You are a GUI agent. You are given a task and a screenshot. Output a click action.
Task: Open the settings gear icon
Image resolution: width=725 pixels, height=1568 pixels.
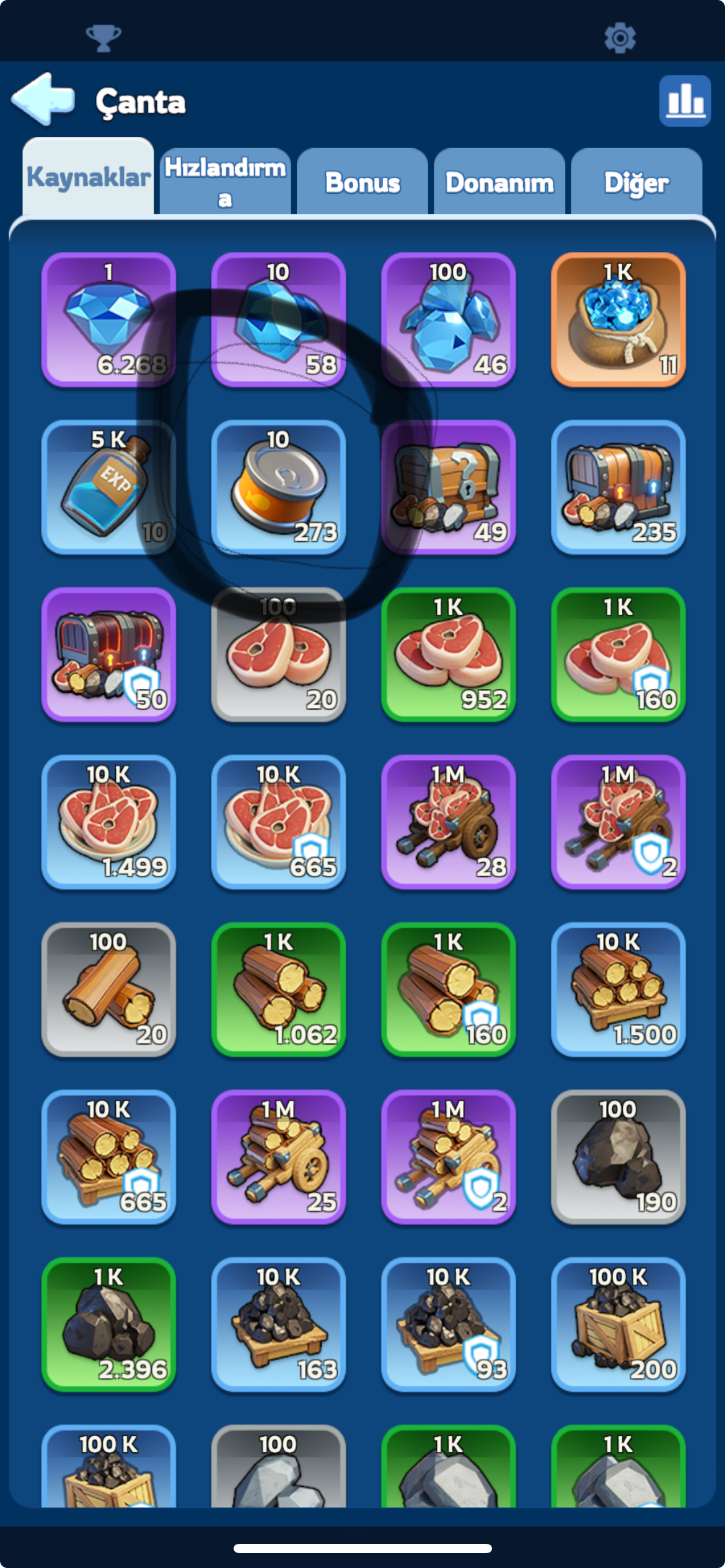click(x=620, y=38)
